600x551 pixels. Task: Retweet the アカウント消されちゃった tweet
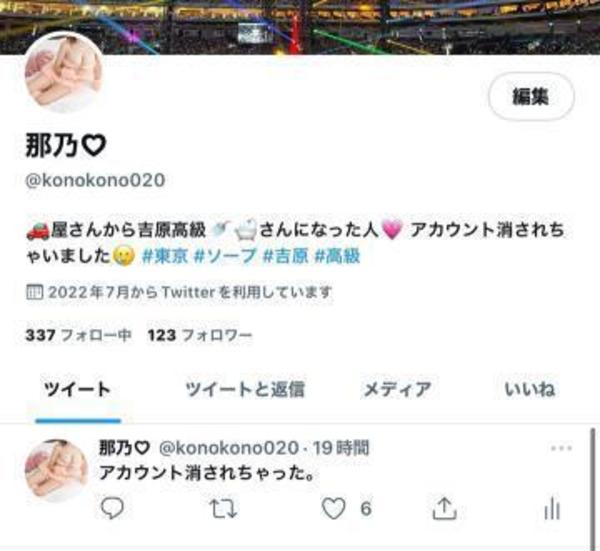point(224,509)
